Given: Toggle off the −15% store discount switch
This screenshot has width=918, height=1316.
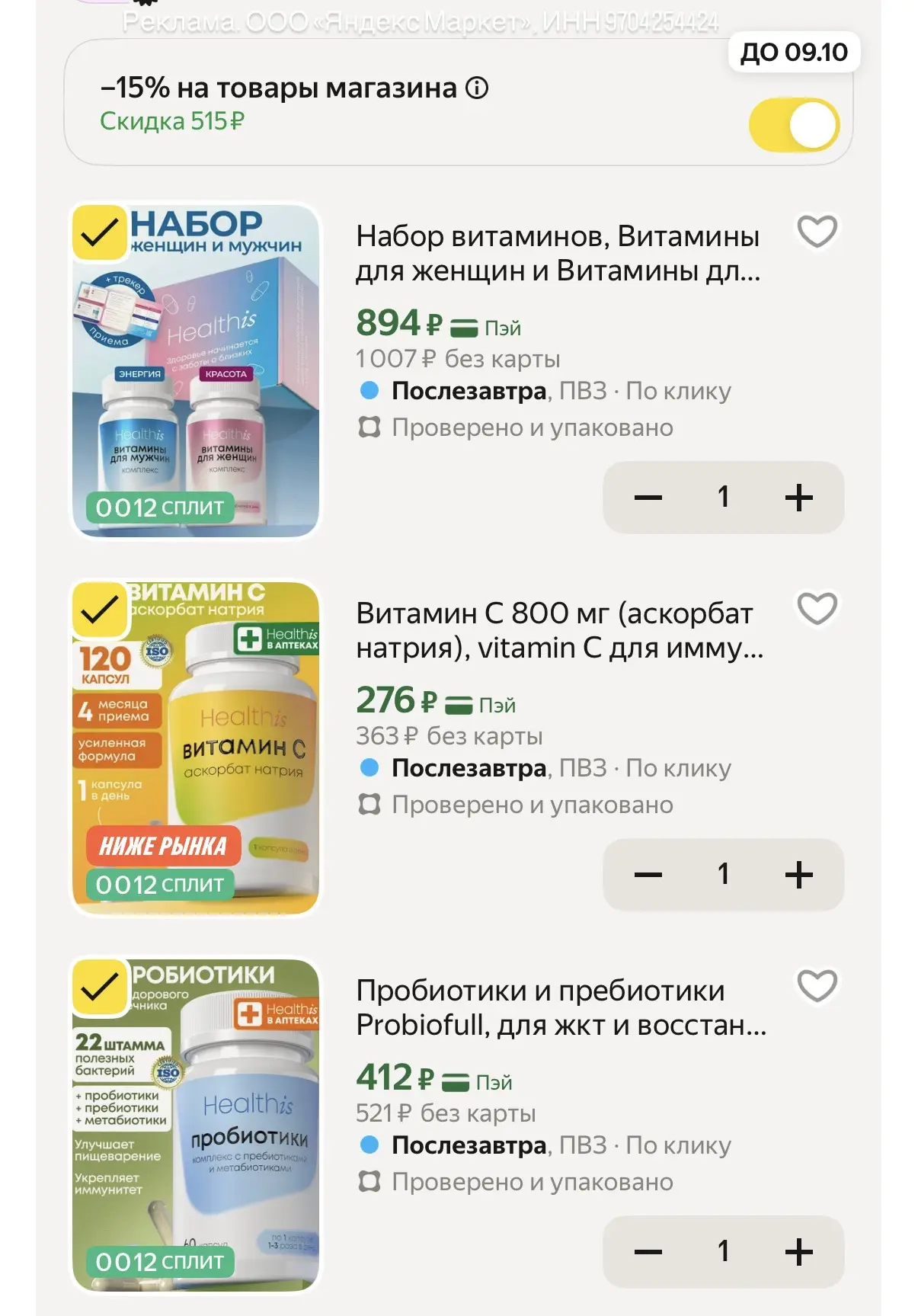Looking at the screenshot, I should pos(794,124).
